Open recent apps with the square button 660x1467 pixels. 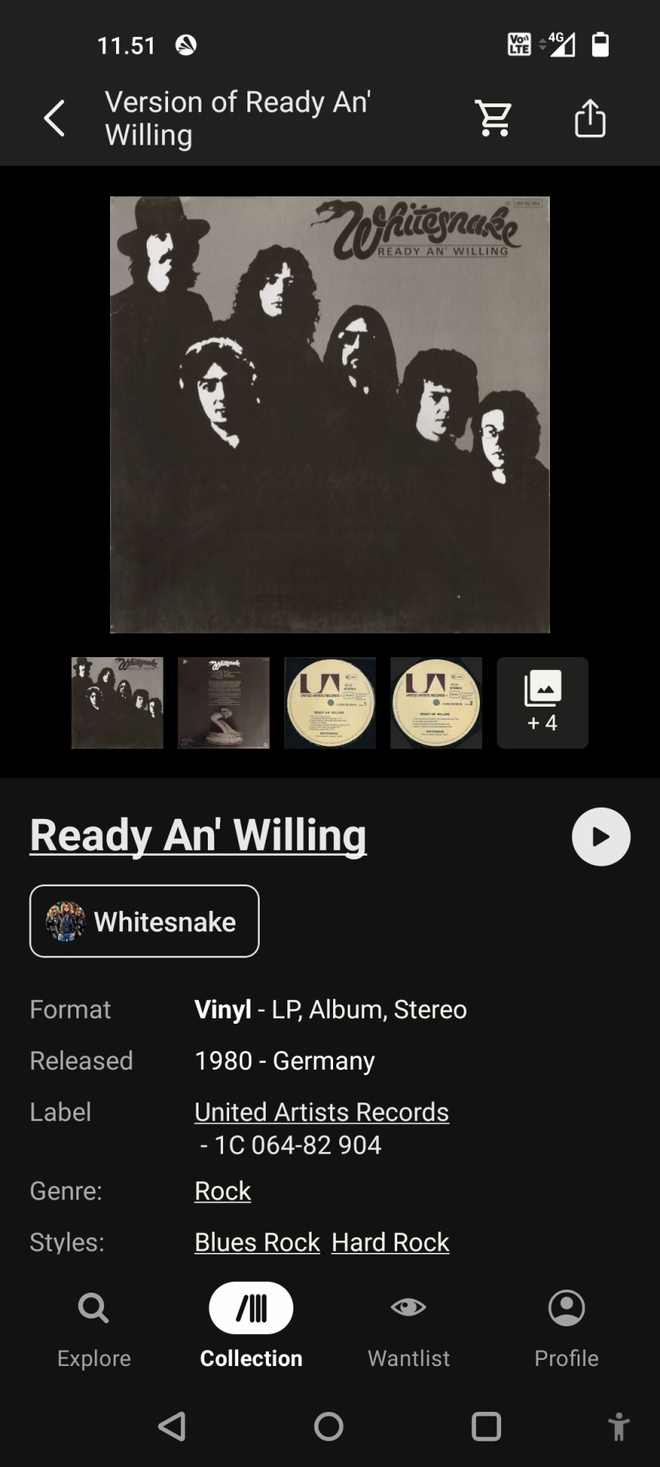[x=486, y=1426]
